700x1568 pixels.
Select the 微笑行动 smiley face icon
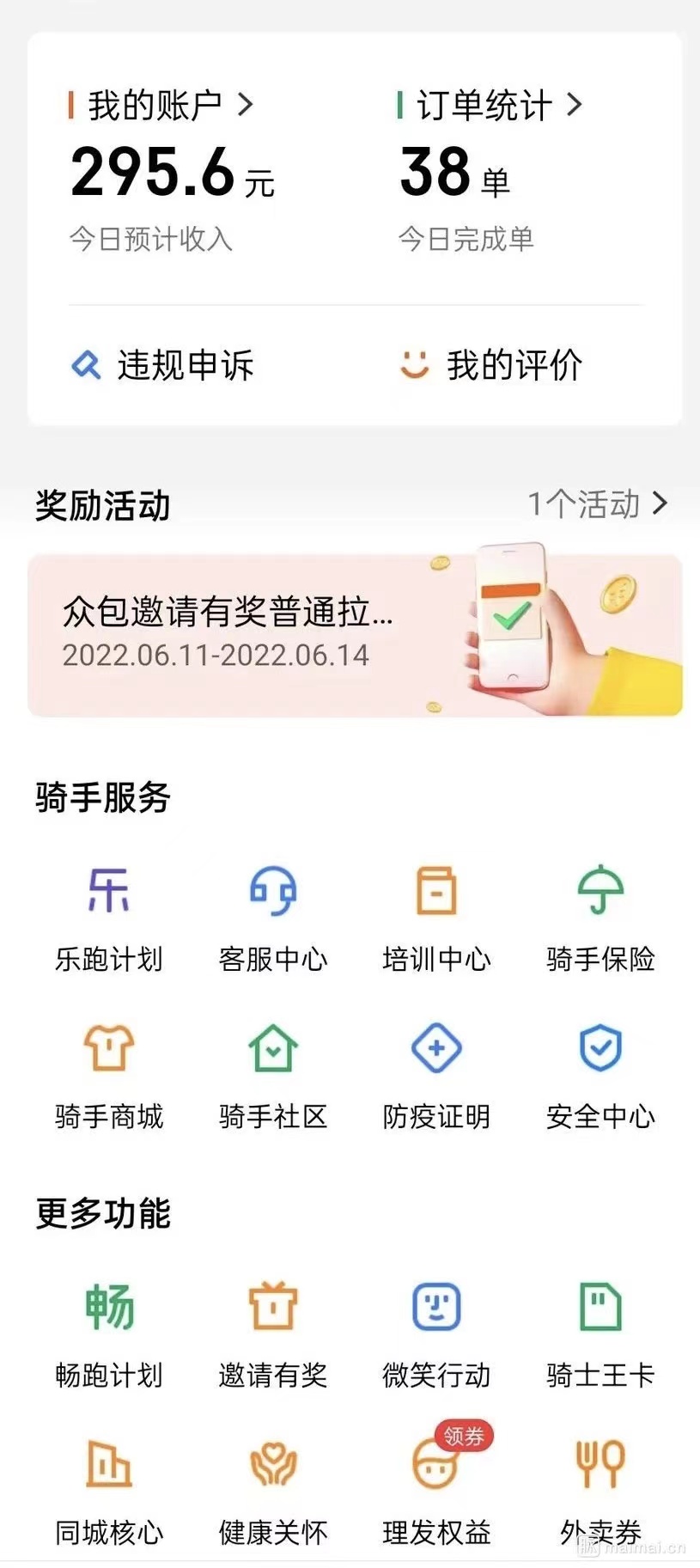(436, 1309)
